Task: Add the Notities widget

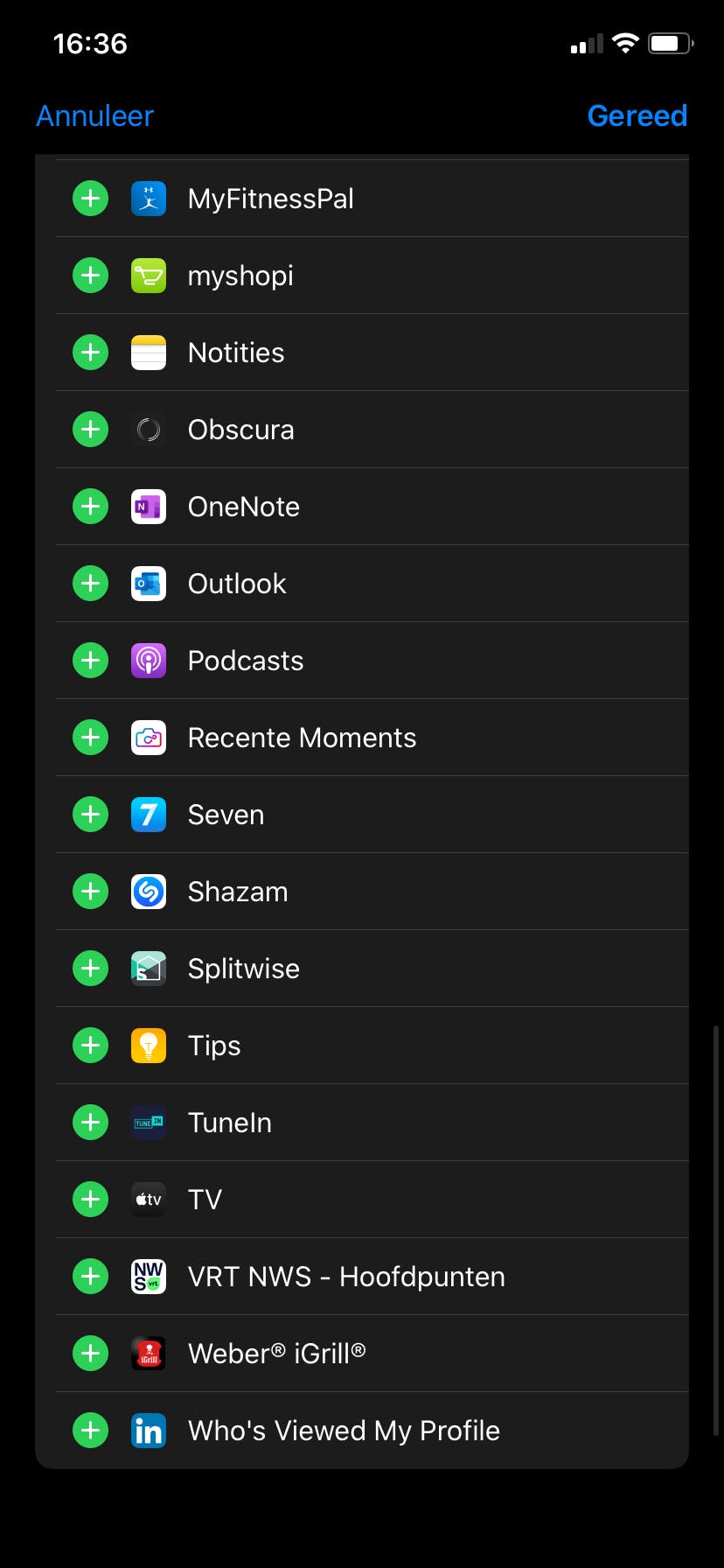Action: [90, 353]
